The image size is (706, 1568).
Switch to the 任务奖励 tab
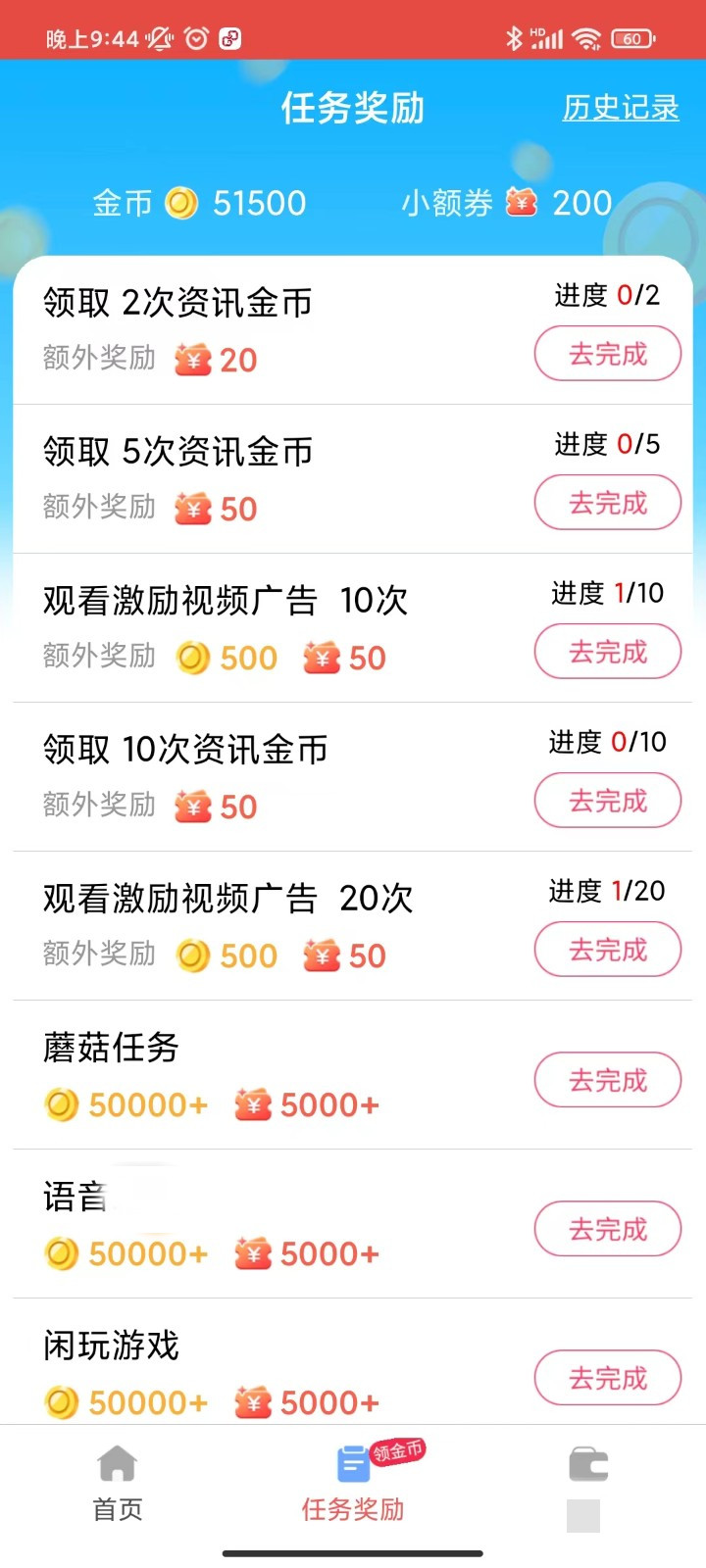[351, 1510]
